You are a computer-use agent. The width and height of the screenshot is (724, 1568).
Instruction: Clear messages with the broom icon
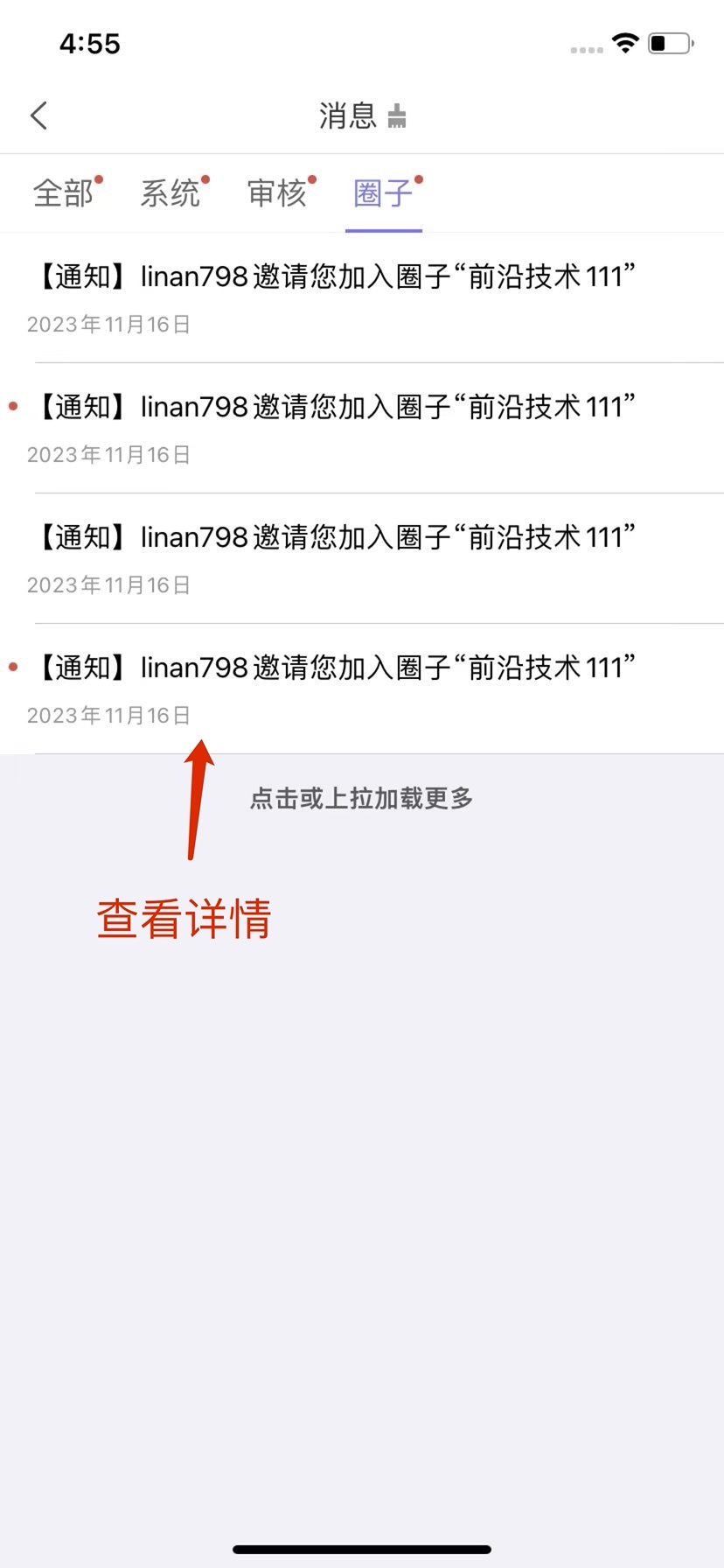(397, 115)
